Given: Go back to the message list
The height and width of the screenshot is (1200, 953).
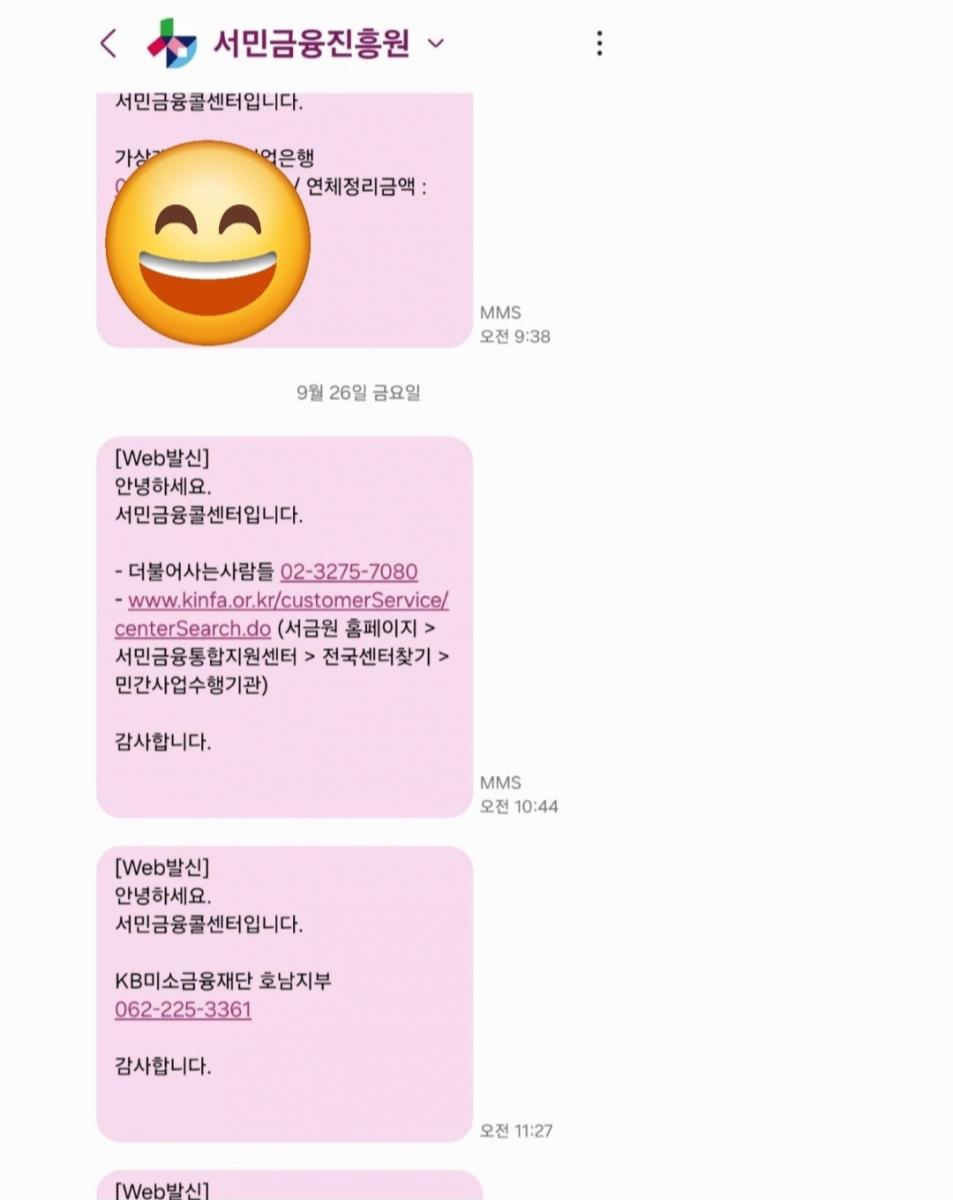Looking at the screenshot, I should point(109,43).
